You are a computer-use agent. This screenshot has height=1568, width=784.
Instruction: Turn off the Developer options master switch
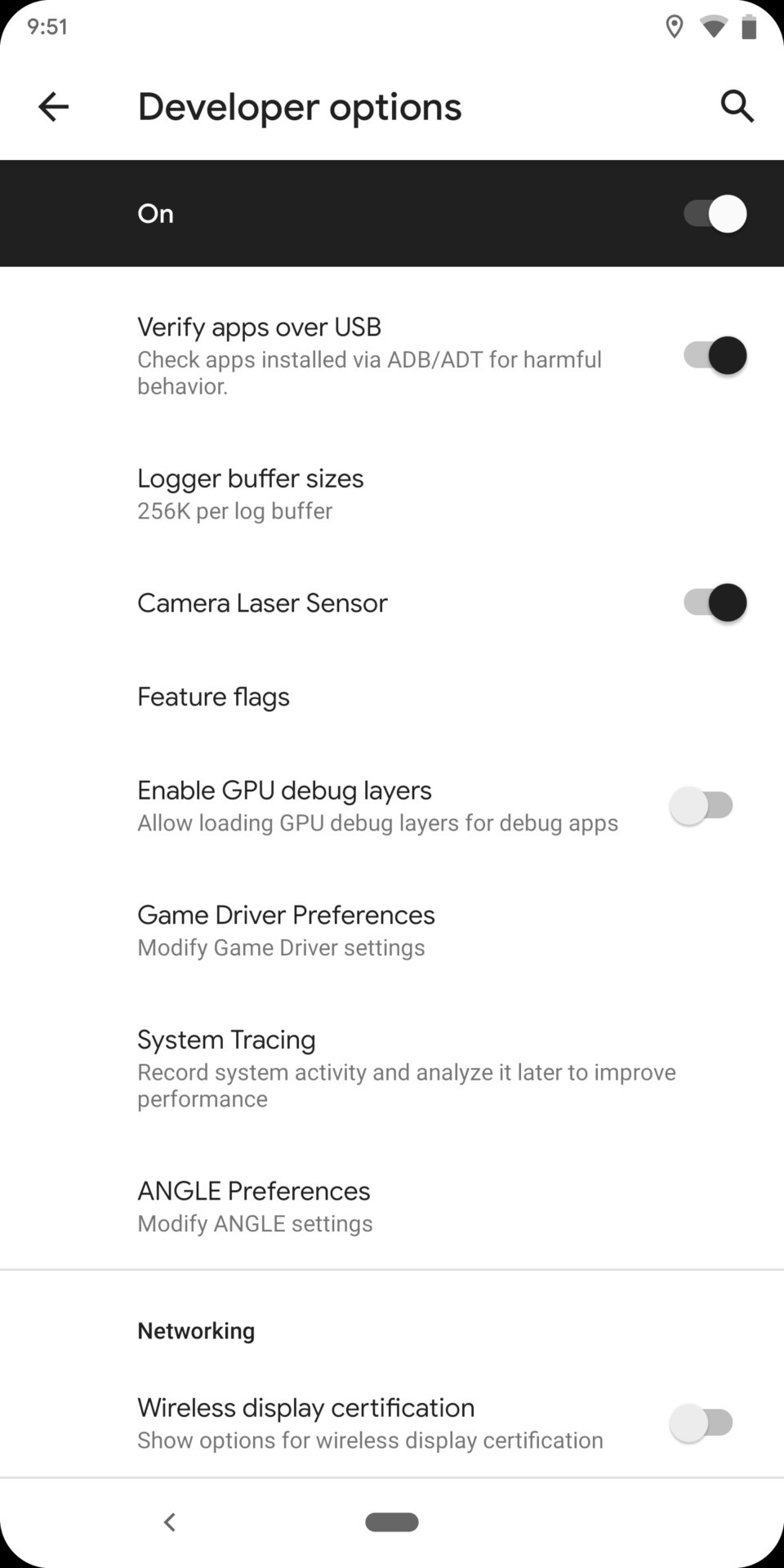pyautogui.click(x=715, y=214)
